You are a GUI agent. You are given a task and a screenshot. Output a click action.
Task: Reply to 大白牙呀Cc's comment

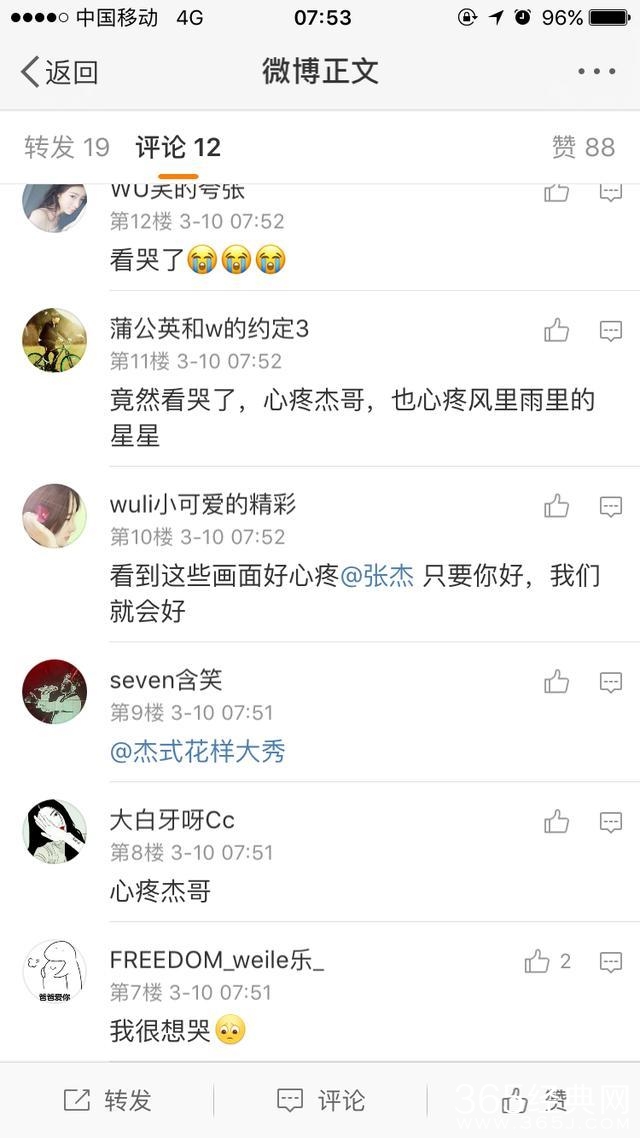[611, 823]
